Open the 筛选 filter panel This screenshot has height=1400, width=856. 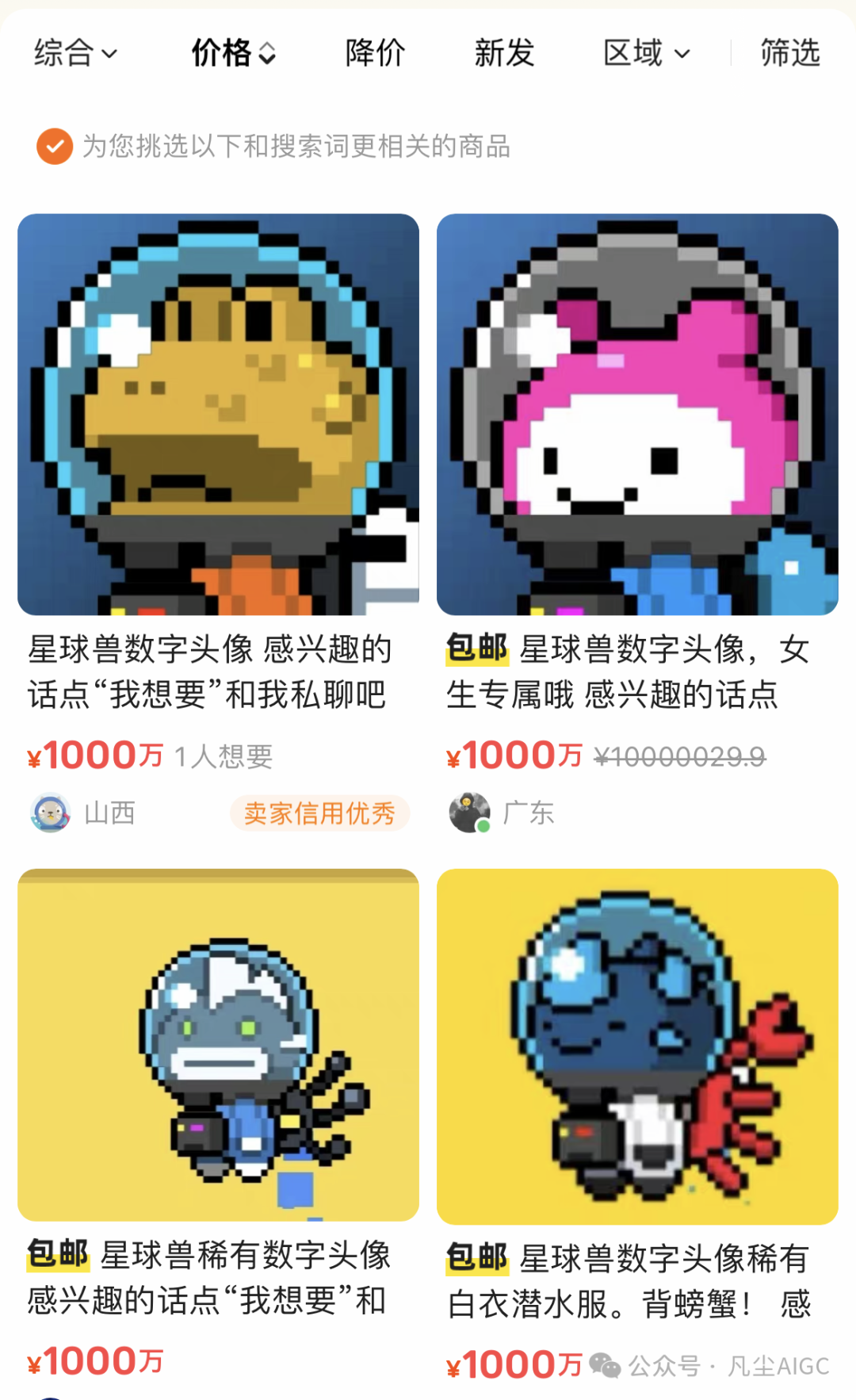point(789,53)
